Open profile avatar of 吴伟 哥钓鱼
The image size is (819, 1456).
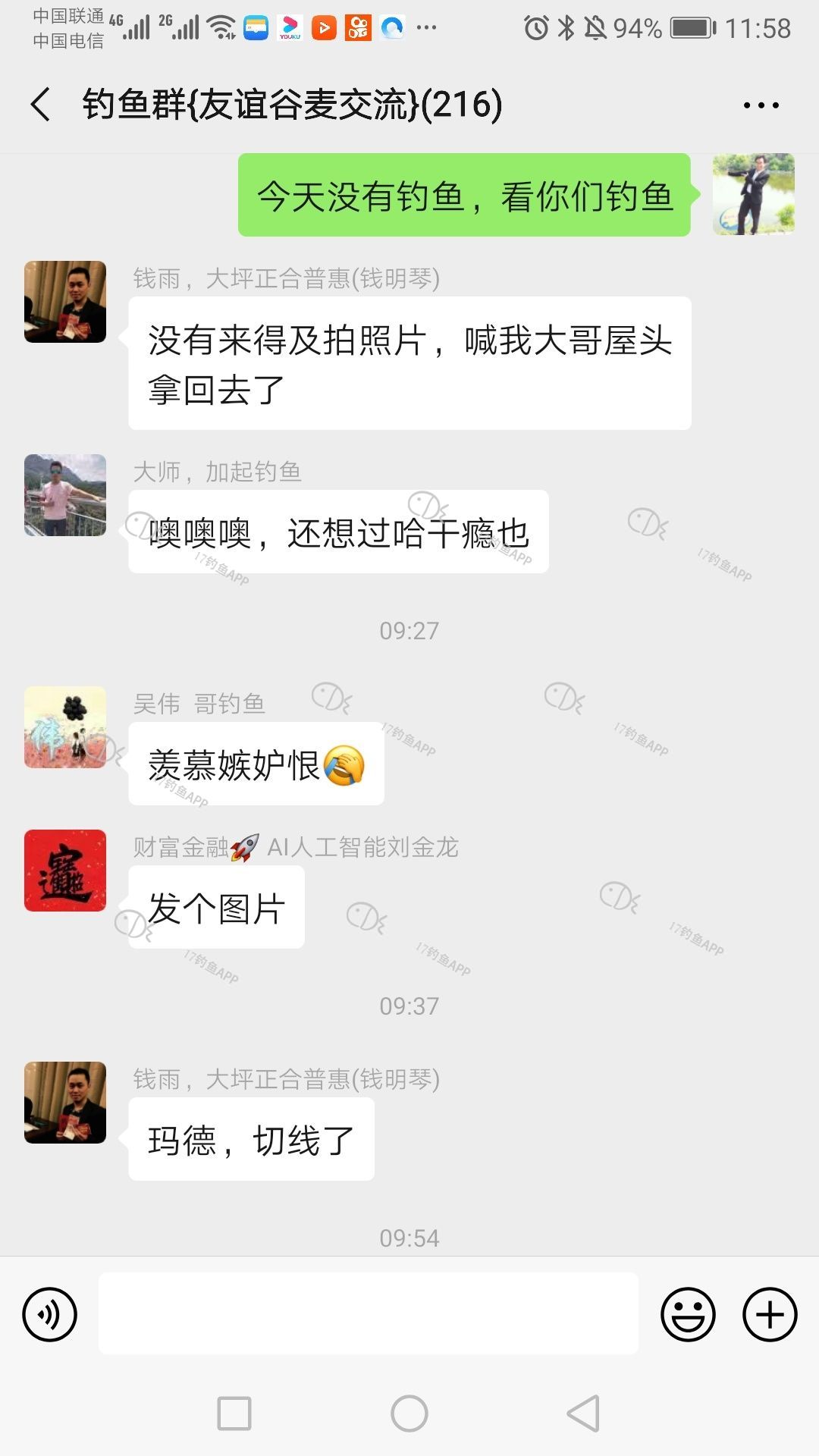coord(65,727)
